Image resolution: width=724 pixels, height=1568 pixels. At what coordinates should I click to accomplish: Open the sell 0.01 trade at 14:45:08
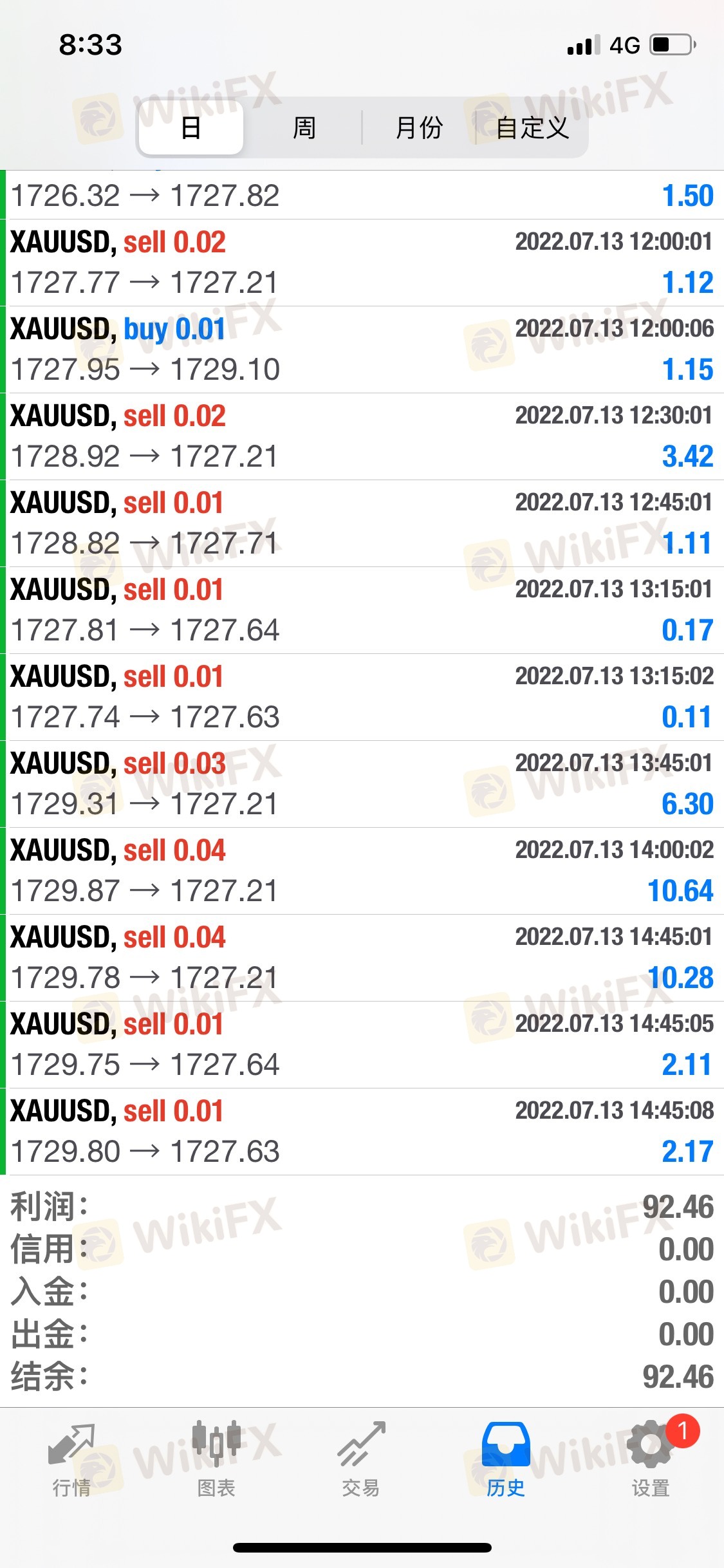(x=362, y=1132)
